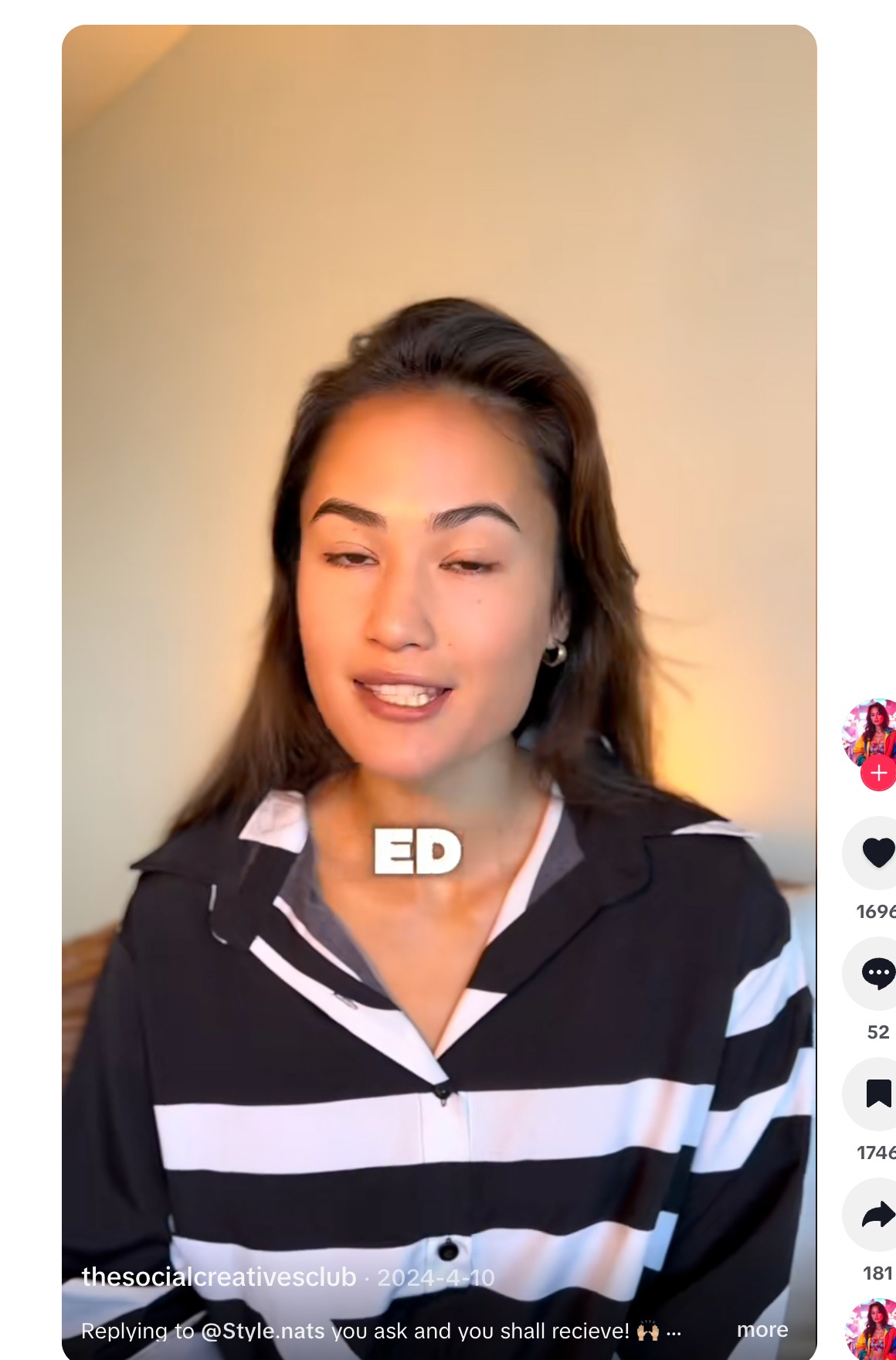Open thesocialcreativesclub profile from the username
896x1360 pixels.
(x=219, y=1277)
